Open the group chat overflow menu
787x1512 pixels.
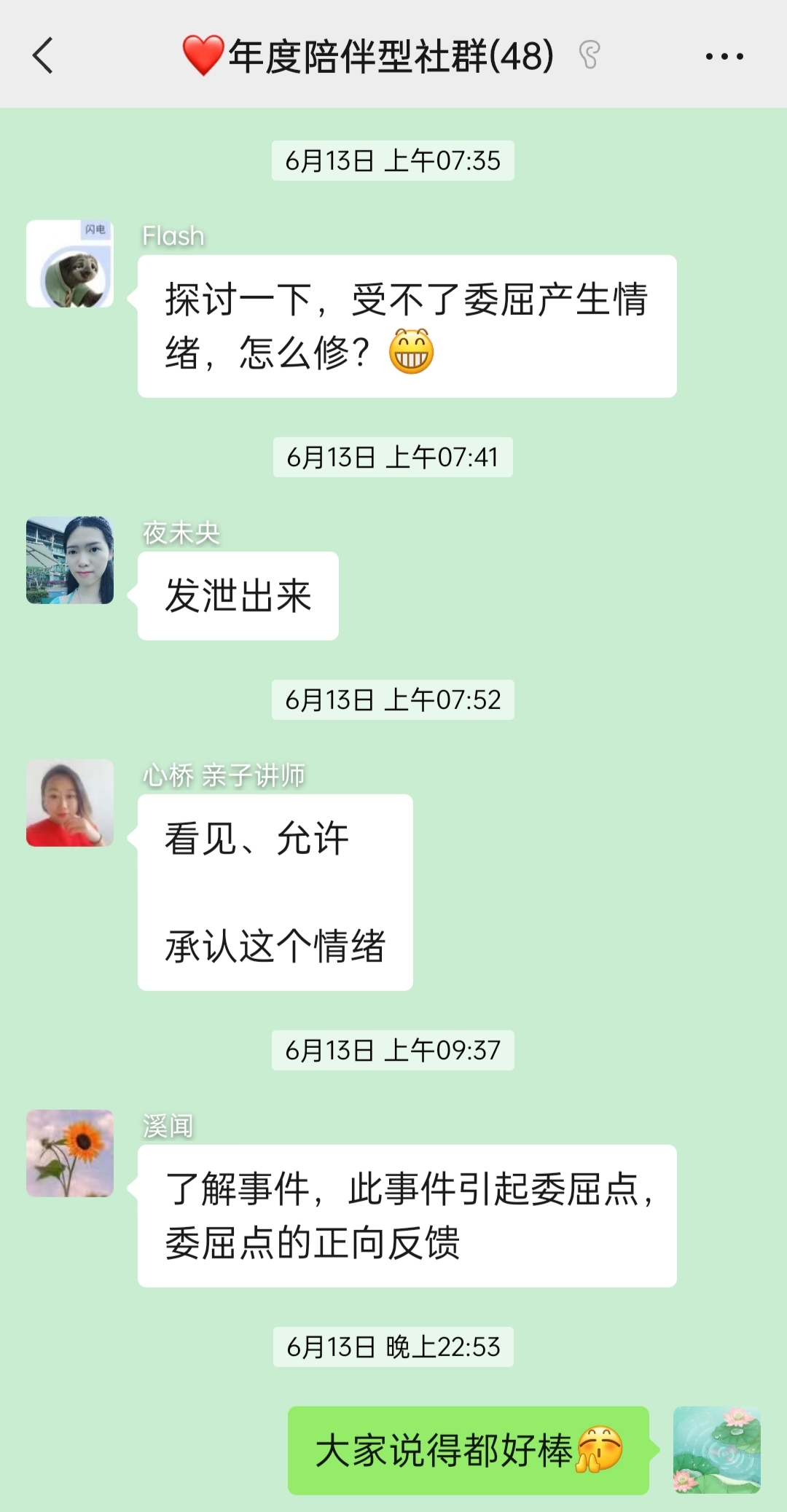724,56
